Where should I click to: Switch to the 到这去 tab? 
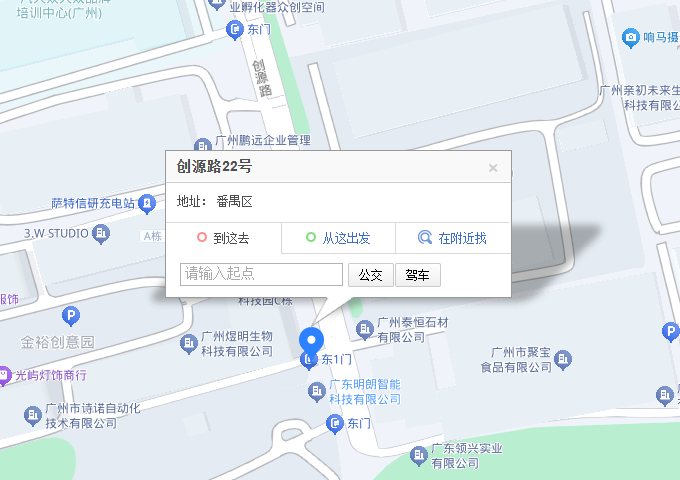point(223,238)
